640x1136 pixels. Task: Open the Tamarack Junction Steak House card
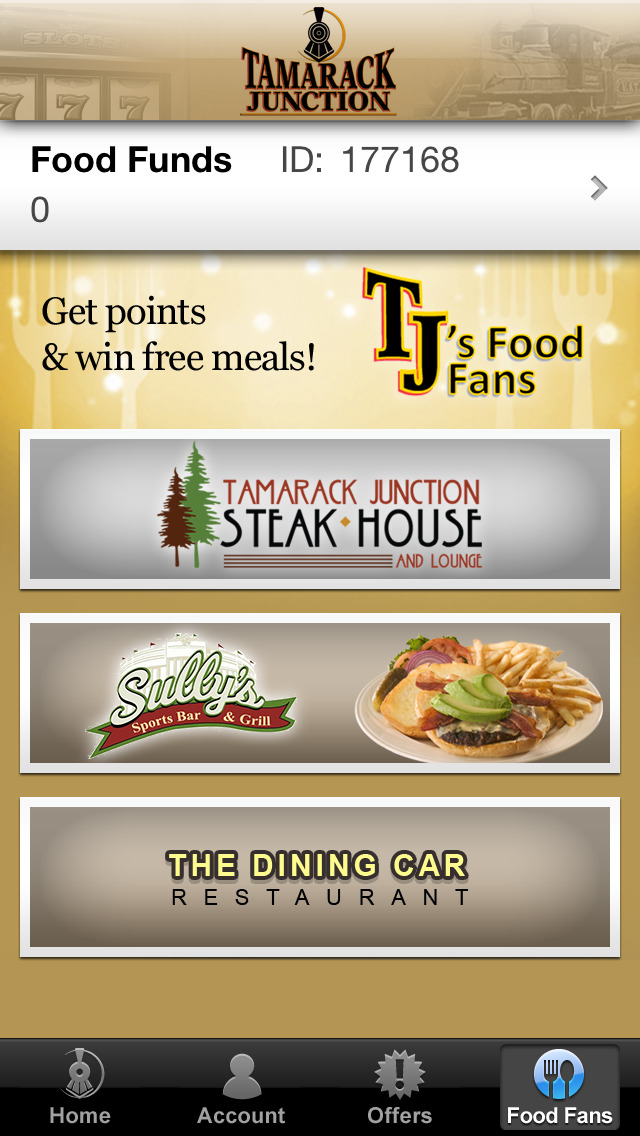coord(320,509)
